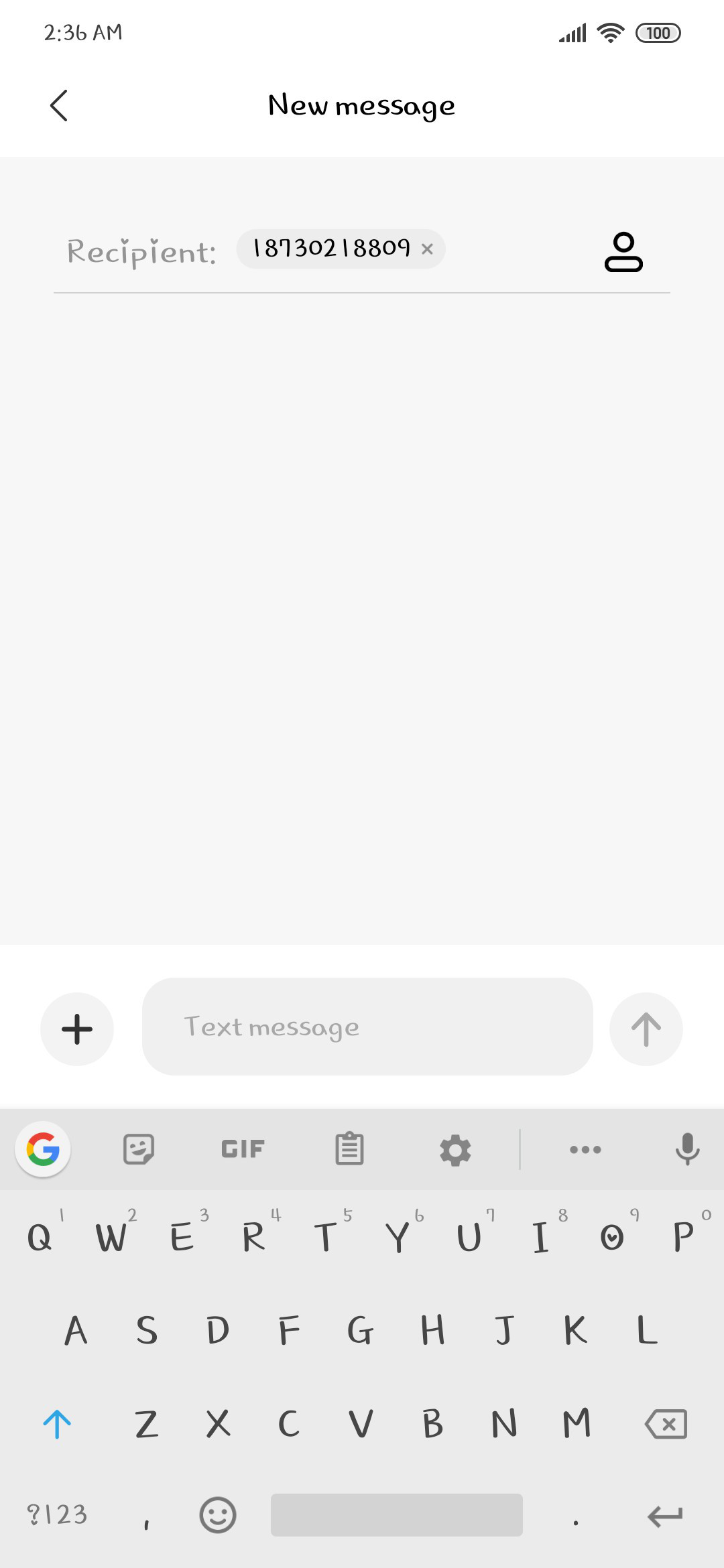Image resolution: width=724 pixels, height=1568 pixels.
Task: Remove recipient 18730218809 from the chip
Action: pos(427,249)
